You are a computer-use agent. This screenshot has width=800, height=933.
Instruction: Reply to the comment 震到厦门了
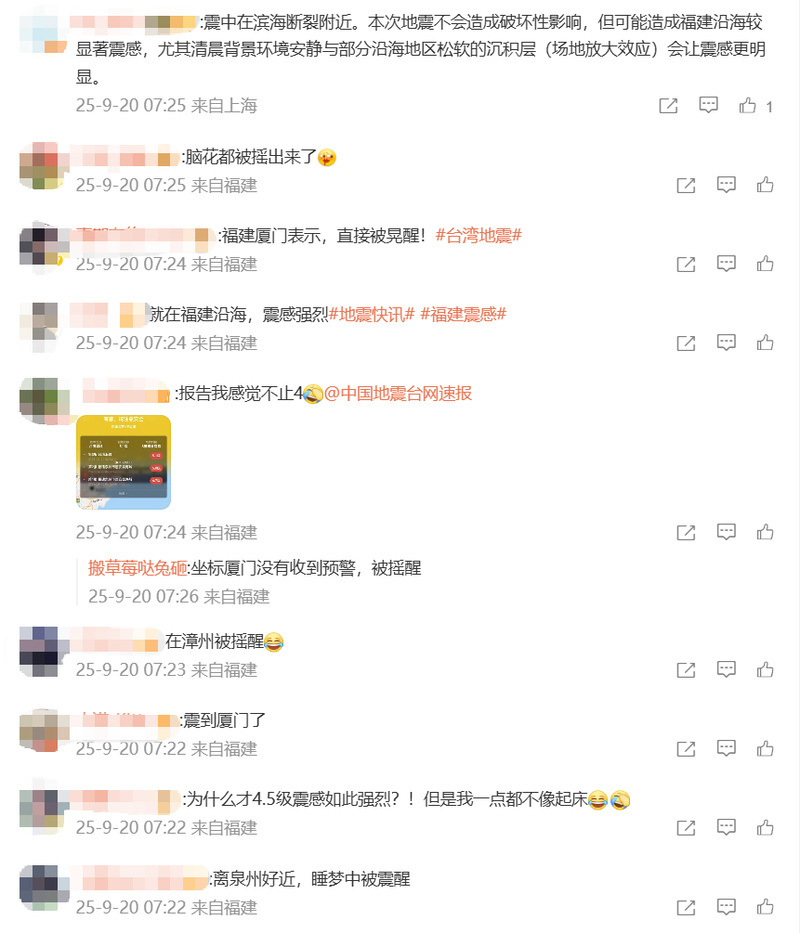point(727,749)
